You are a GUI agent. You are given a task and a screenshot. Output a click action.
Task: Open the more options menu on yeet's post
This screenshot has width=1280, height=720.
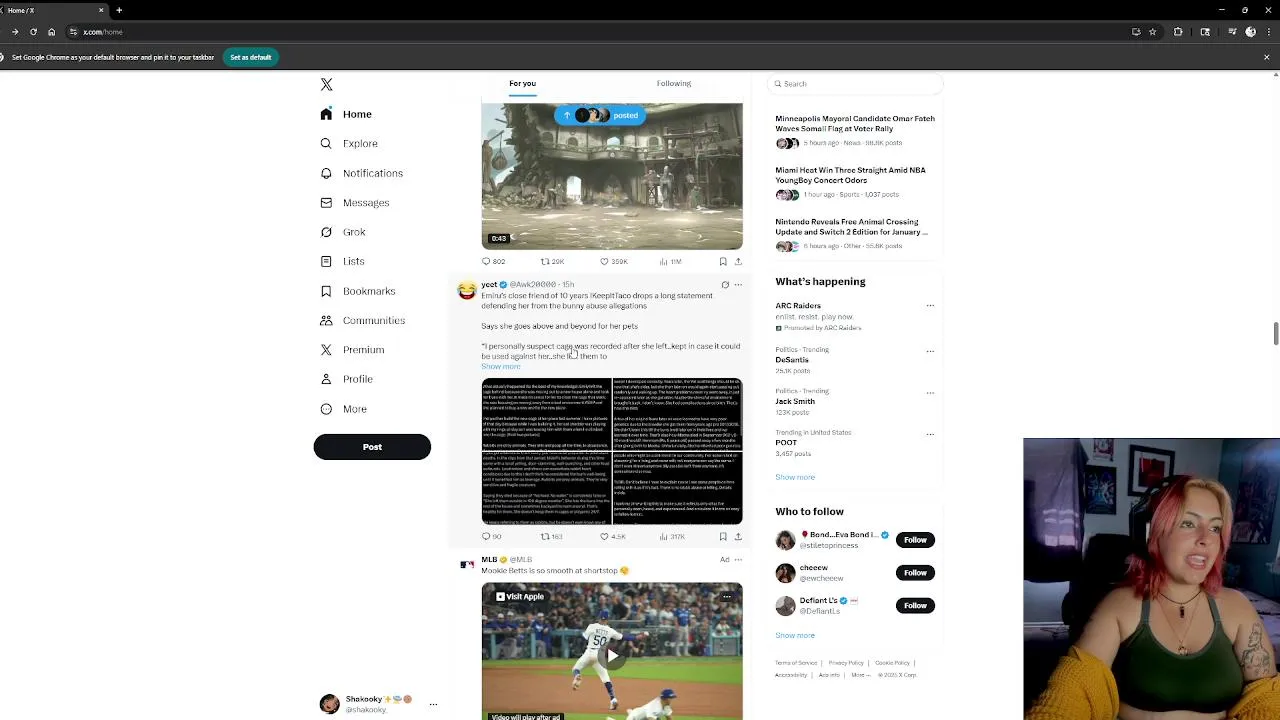(738, 285)
